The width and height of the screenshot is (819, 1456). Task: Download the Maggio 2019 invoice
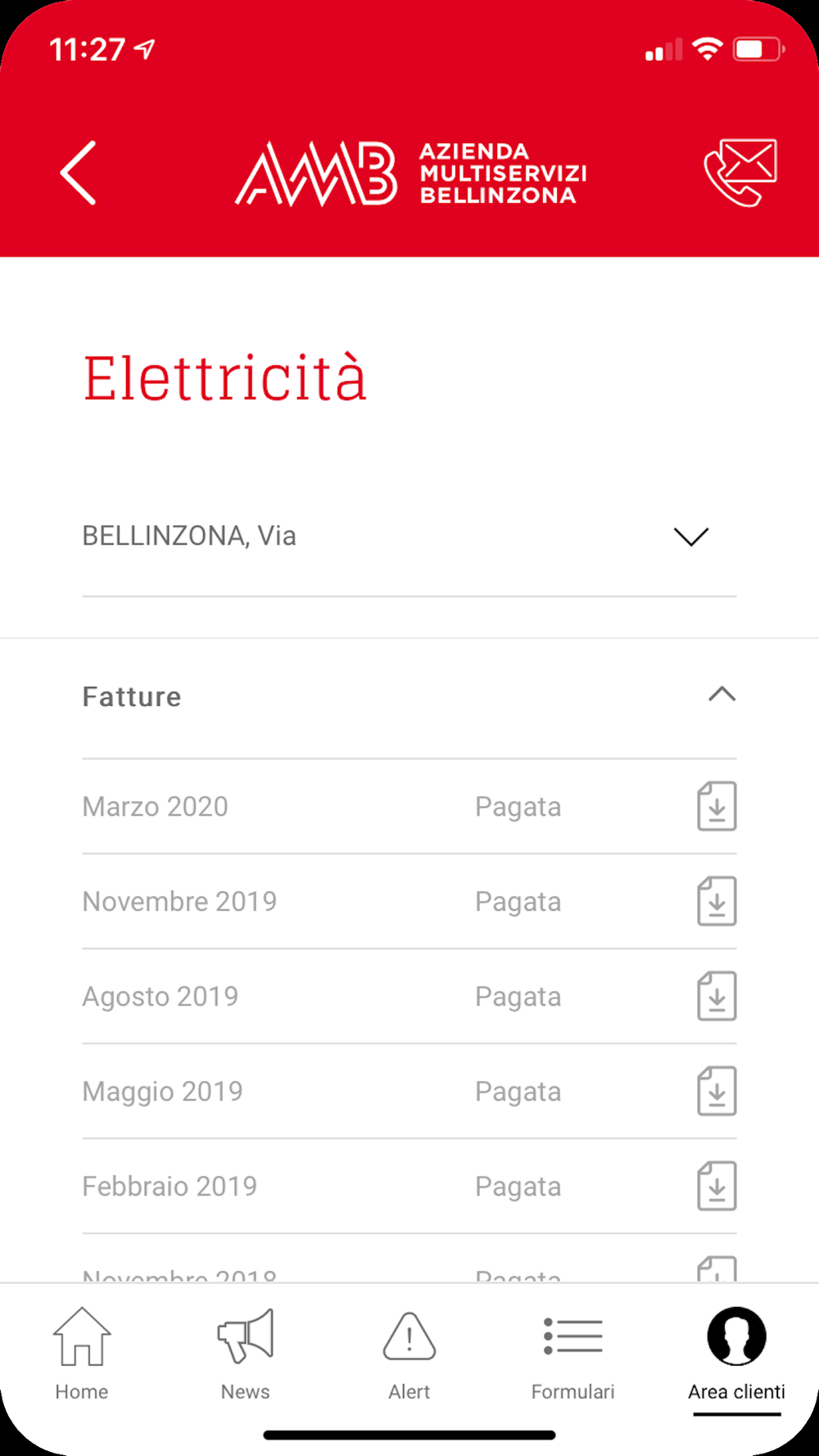coord(717,1092)
